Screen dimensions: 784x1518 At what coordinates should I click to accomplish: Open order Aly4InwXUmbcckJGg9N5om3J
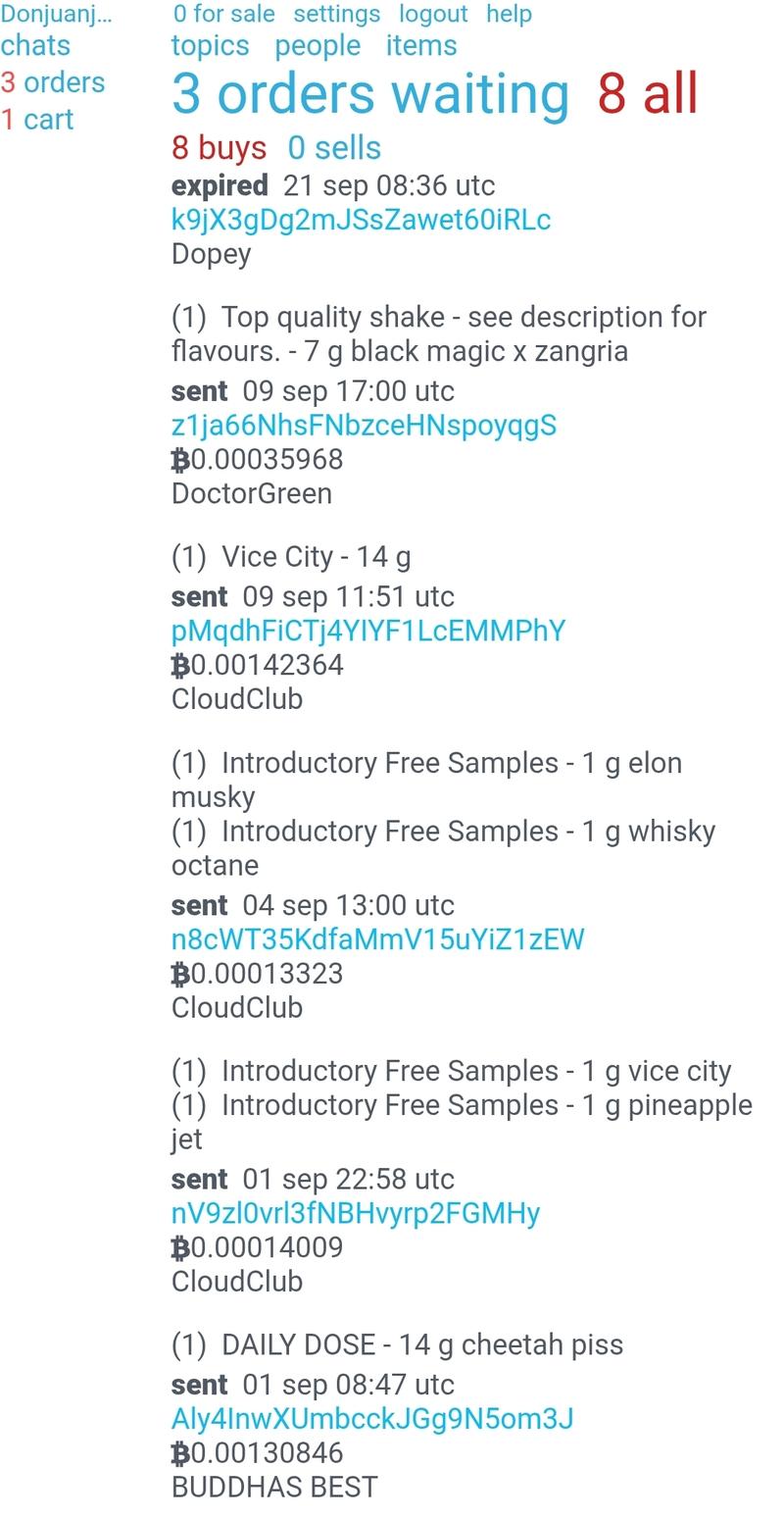(372, 1419)
